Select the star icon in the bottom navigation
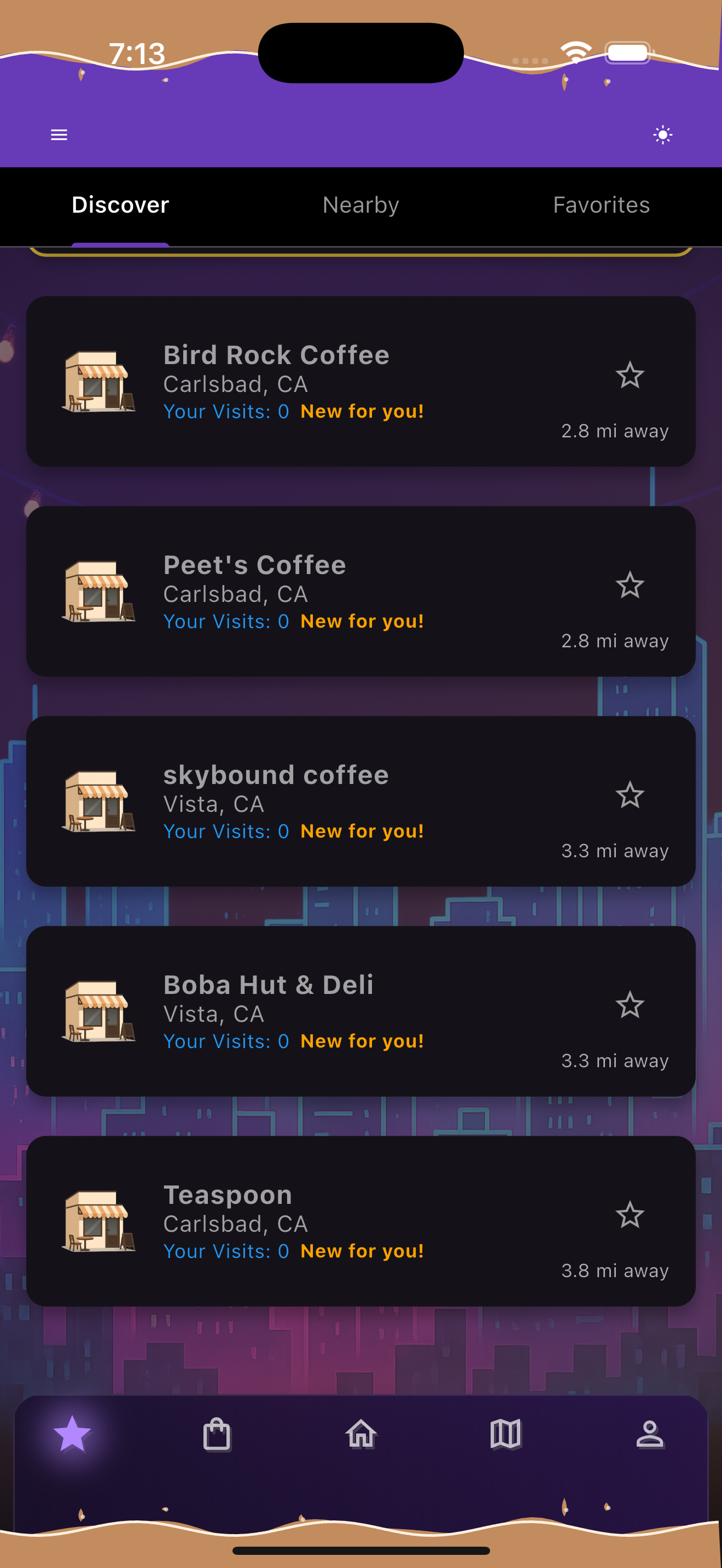Image resolution: width=722 pixels, height=1568 pixels. coord(72,1435)
